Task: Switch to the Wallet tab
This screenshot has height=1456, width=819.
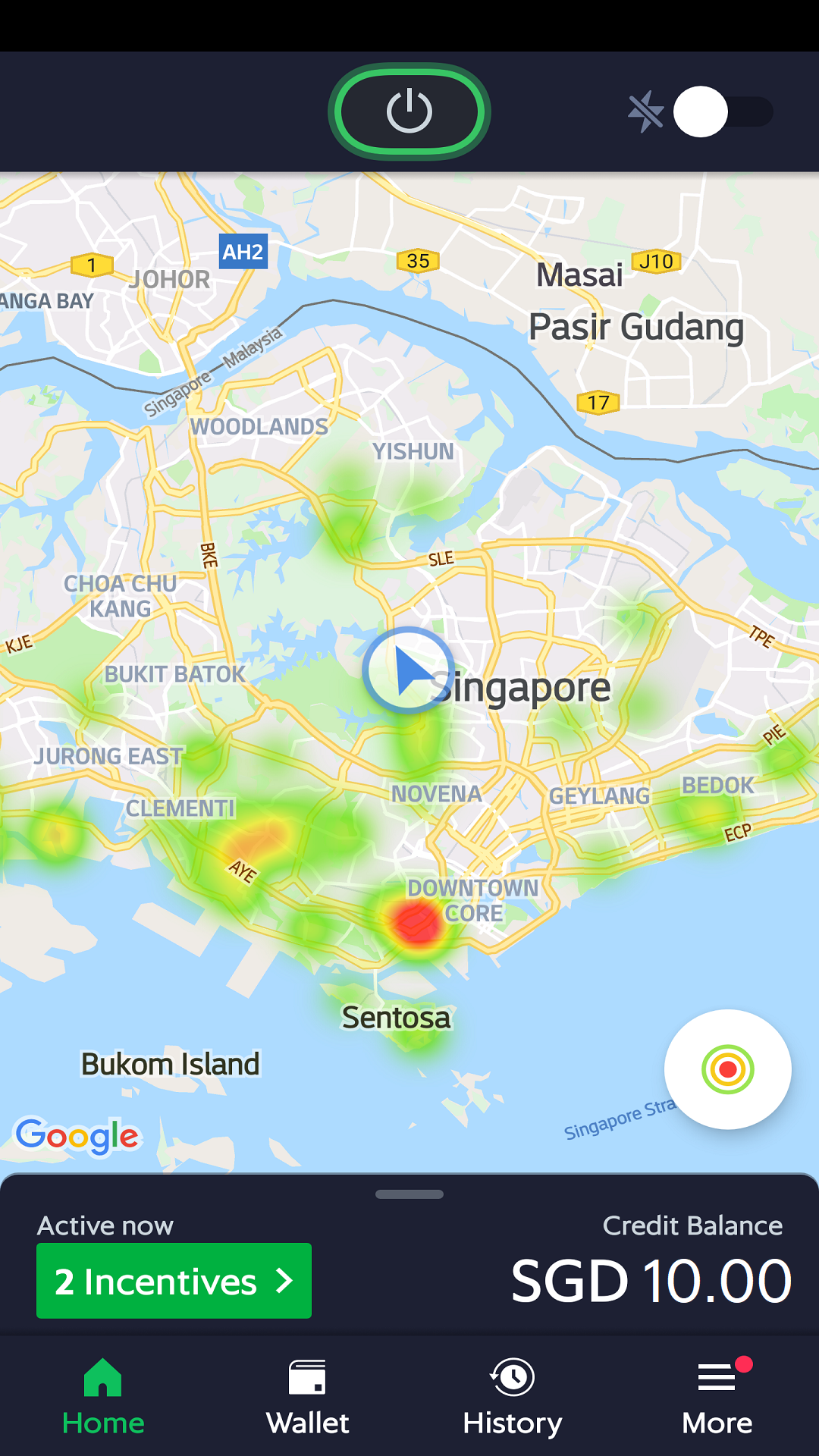Action: 307,1397
